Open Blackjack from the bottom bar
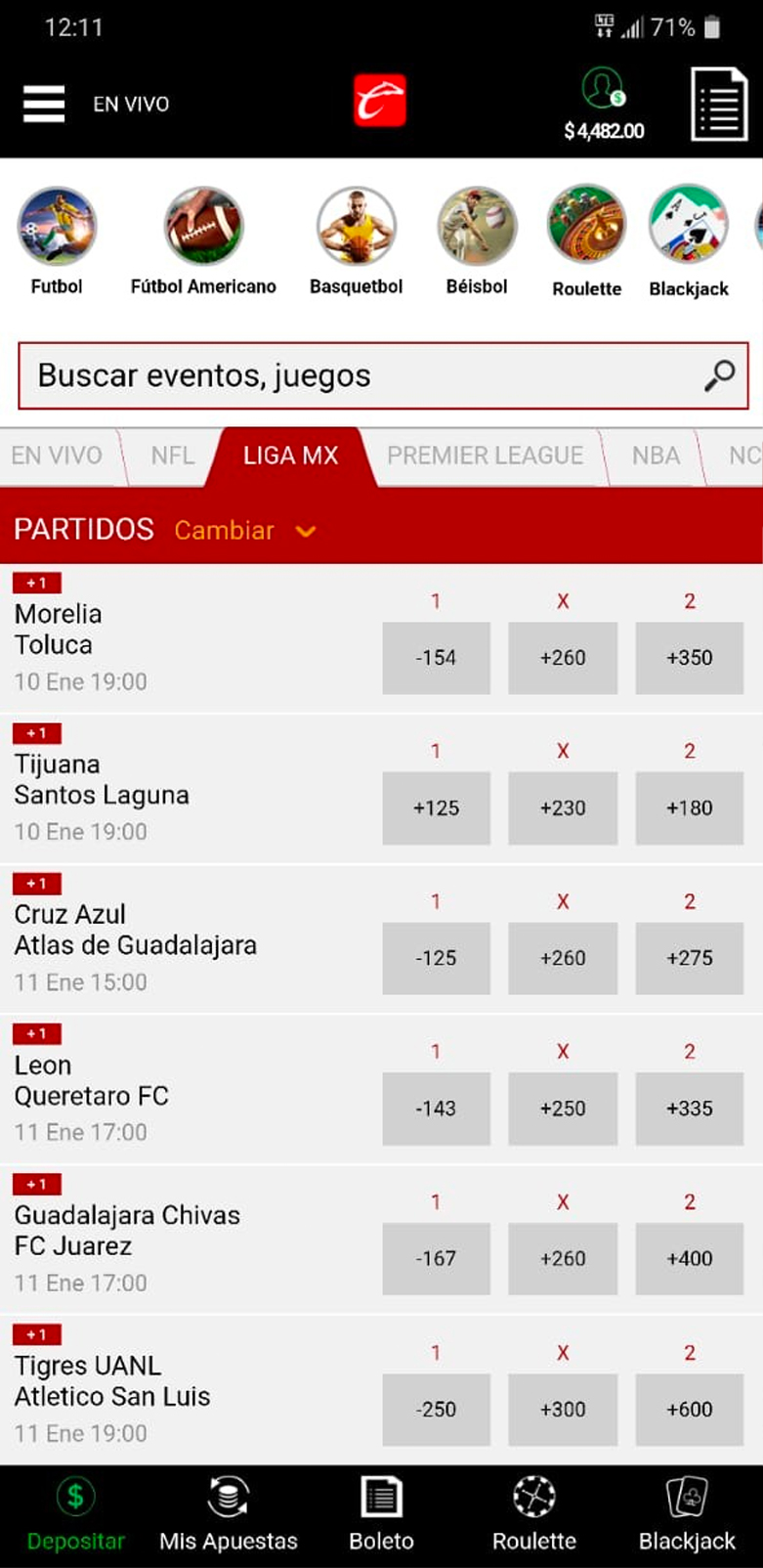763x1568 pixels. [x=687, y=1513]
